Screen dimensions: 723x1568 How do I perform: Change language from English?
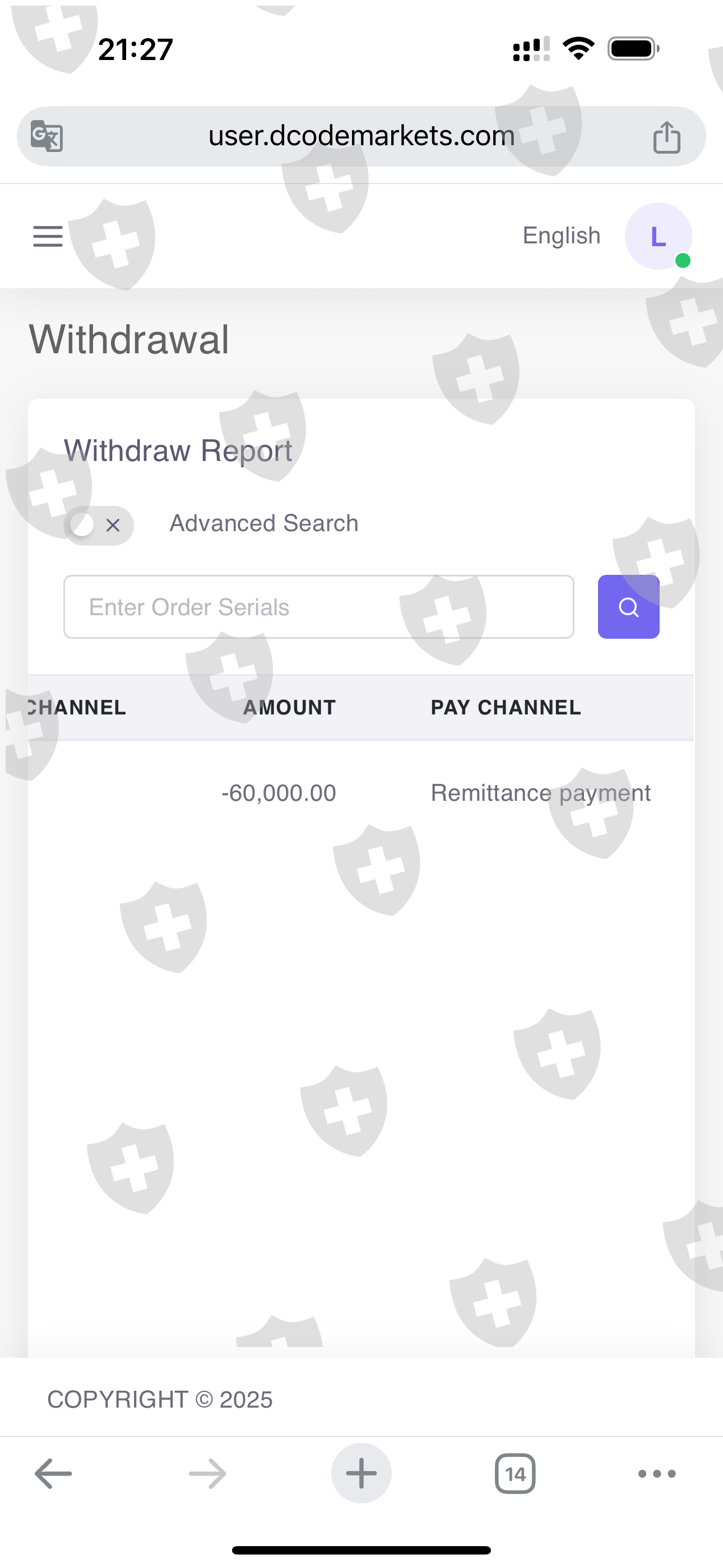click(x=561, y=236)
